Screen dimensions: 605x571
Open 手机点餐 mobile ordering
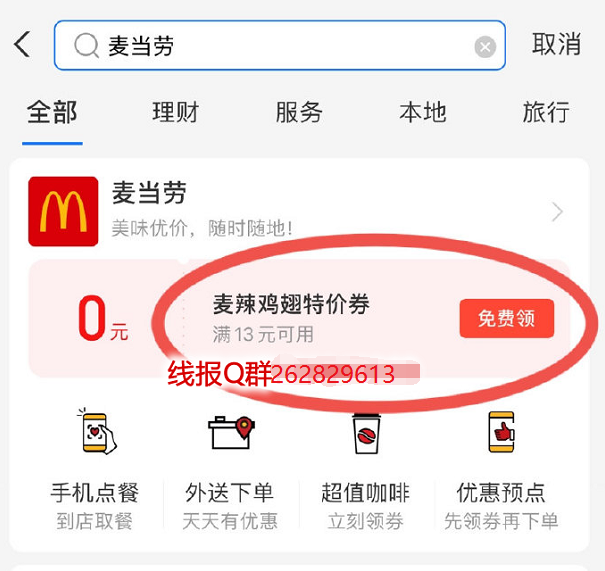tap(95, 470)
